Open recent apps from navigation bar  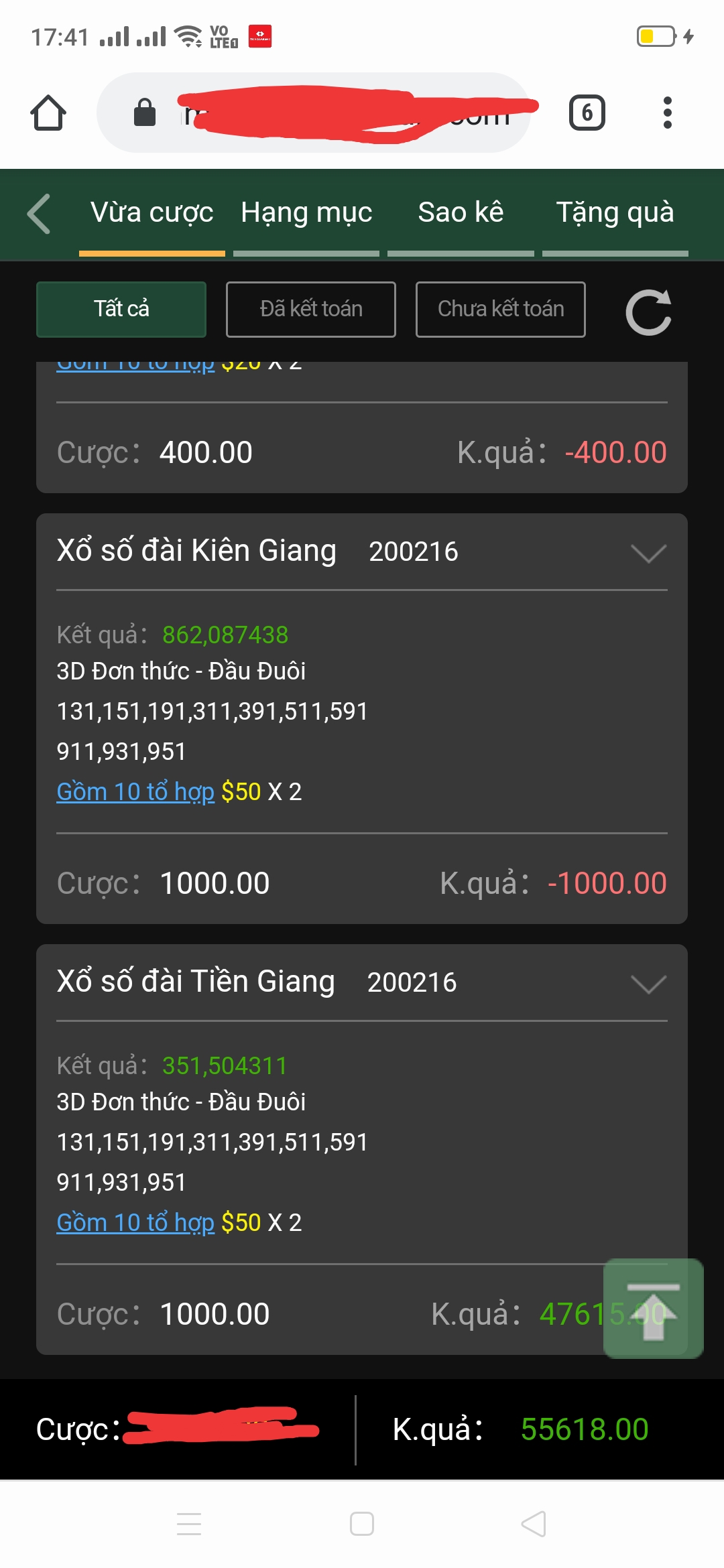pos(189,1524)
